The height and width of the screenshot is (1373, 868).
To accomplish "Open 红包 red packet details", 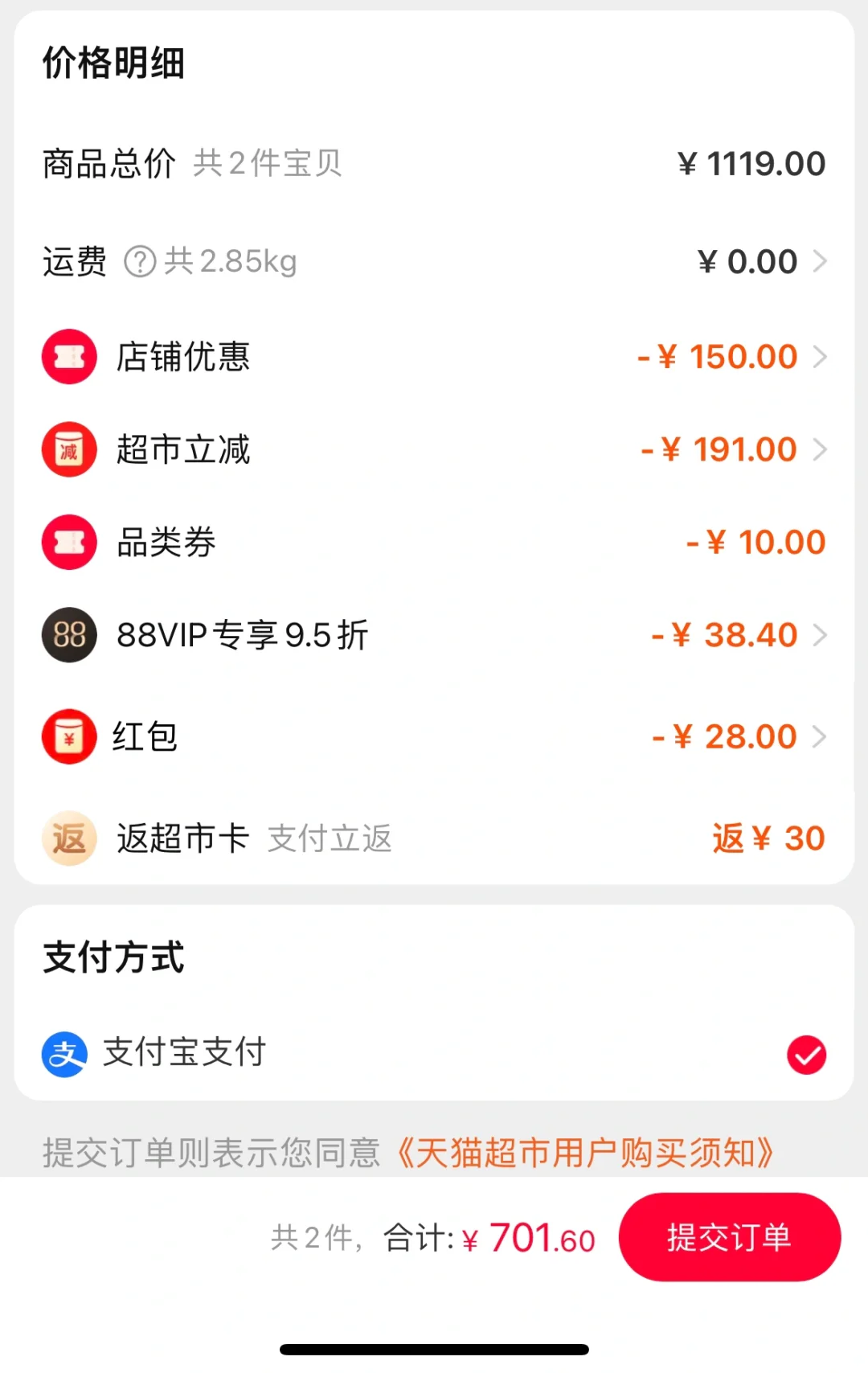I will pos(819,736).
